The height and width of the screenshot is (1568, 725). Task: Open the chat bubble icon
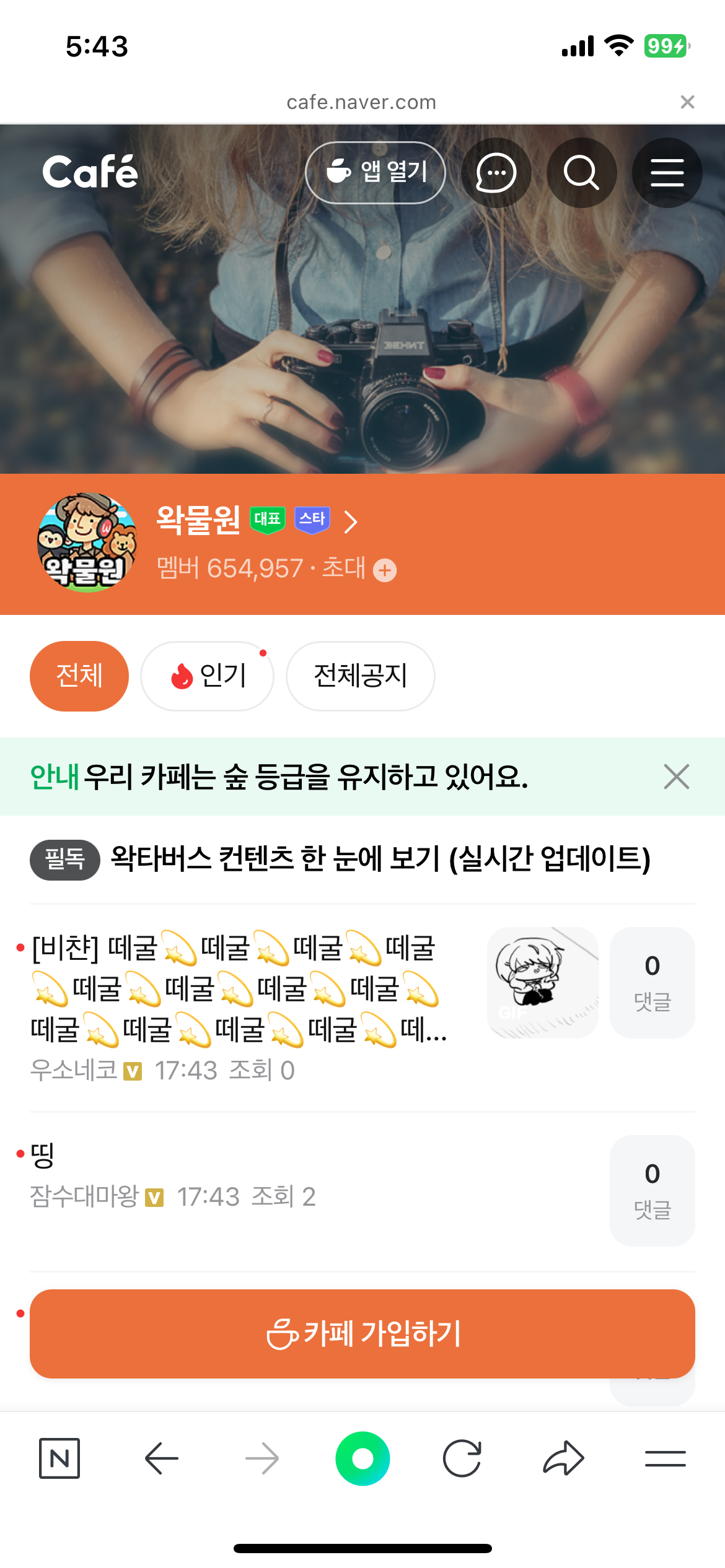[x=496, y=172]
